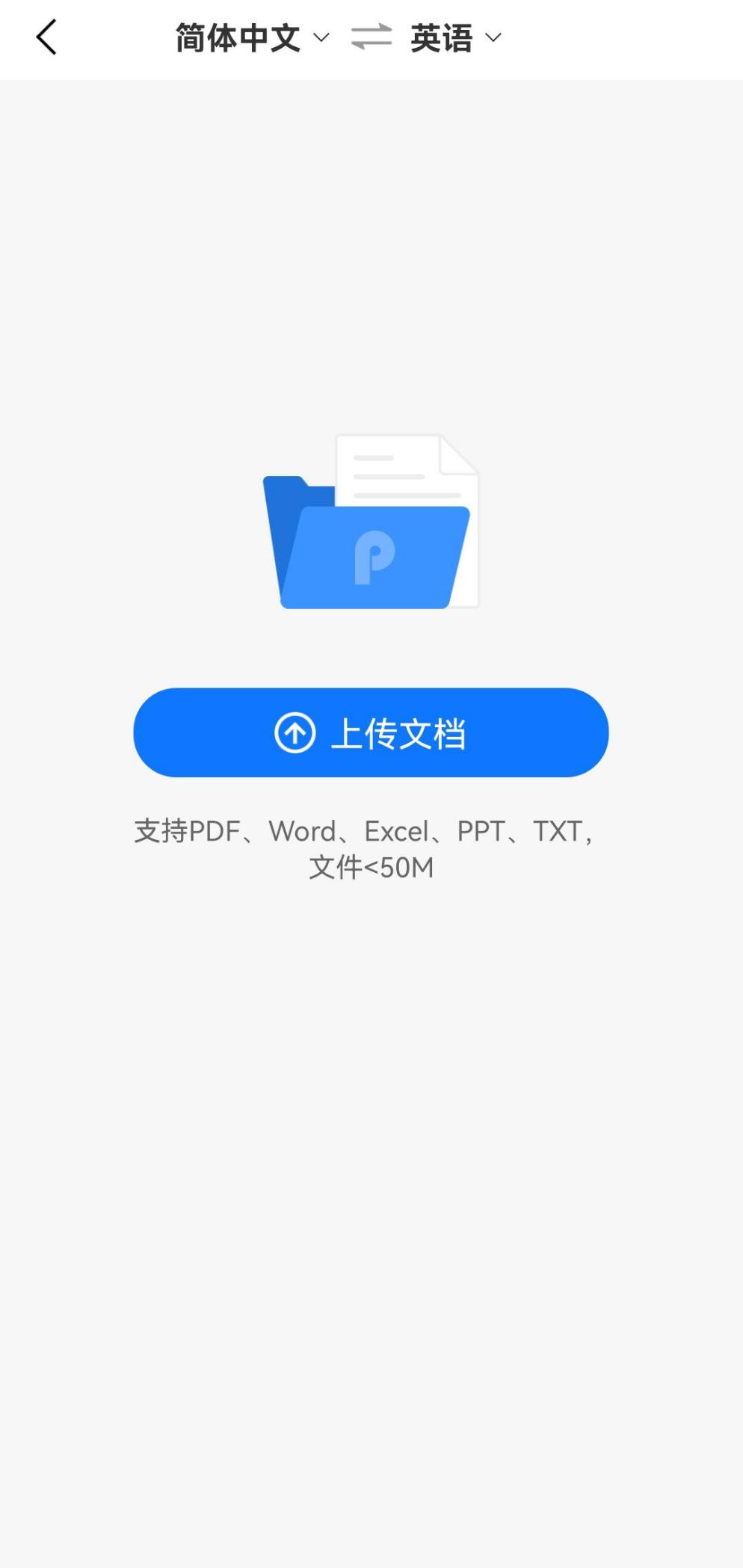Viewport: 743px width, 1568px height.
Task: Select the back chevron in top bar
Action: coord(46,37)
